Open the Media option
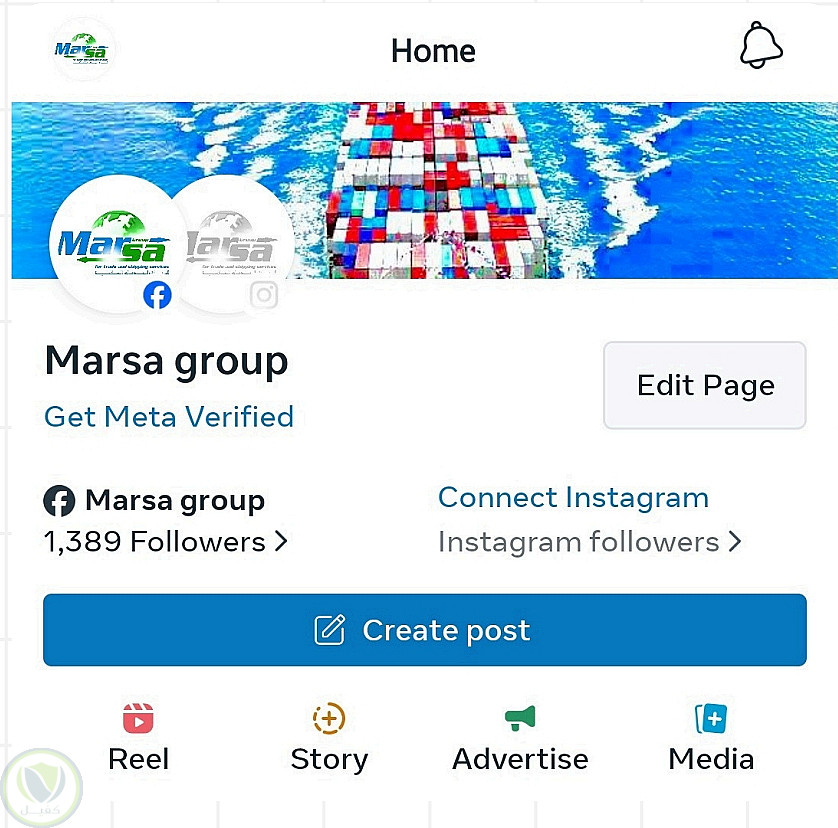The height and width of the screenshot is (828, 838). pyautogui.click(x=711, y=738)
